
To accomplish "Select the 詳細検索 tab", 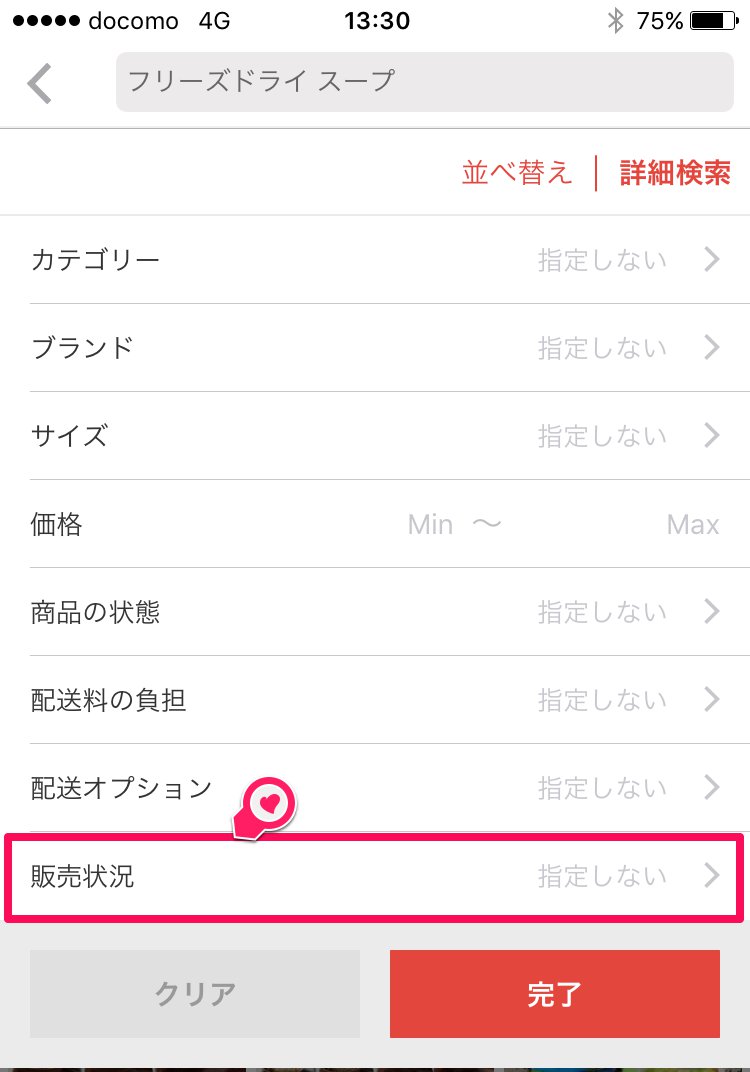I will click(x=674, y=173).
